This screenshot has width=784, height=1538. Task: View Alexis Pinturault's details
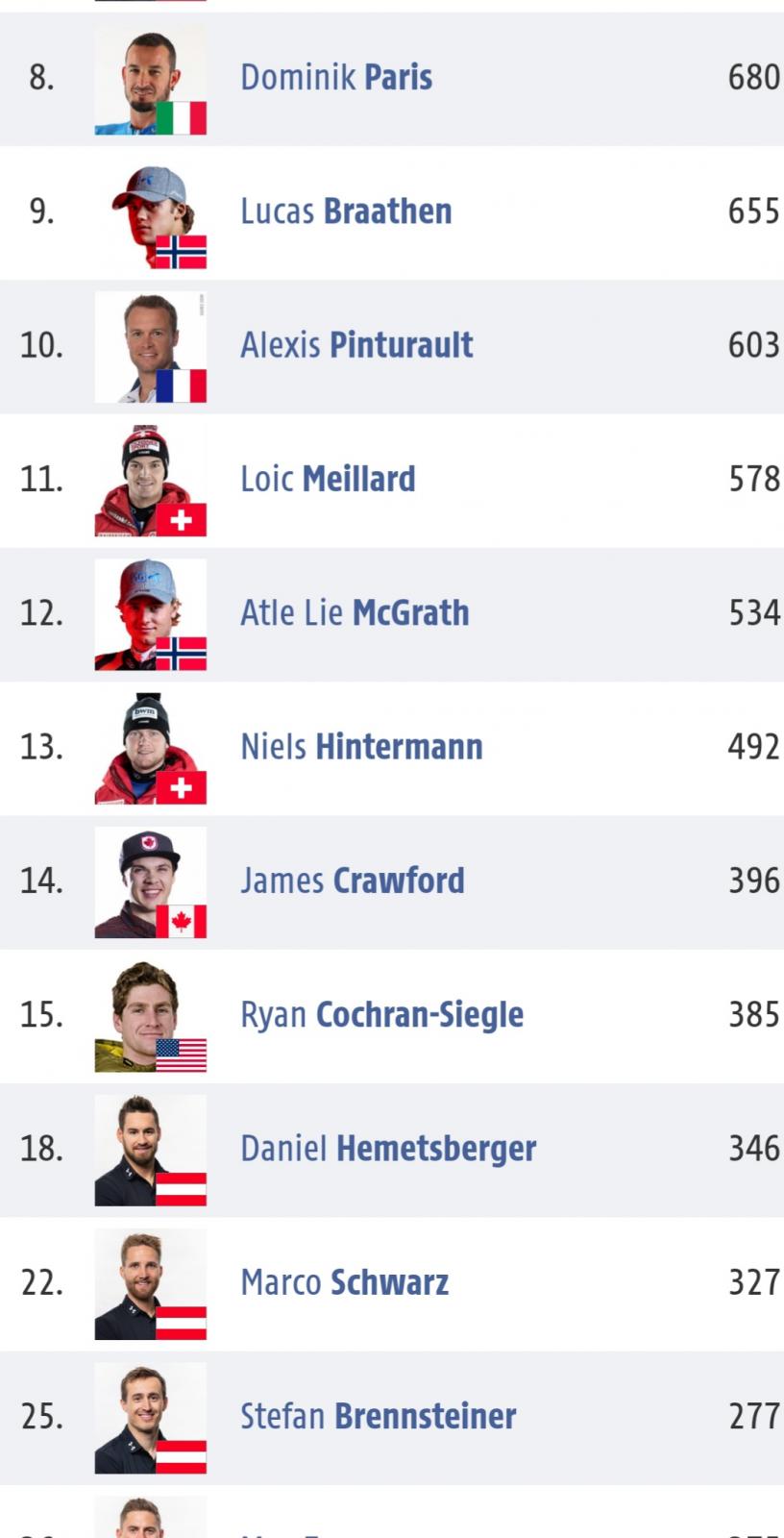(392, 346)
